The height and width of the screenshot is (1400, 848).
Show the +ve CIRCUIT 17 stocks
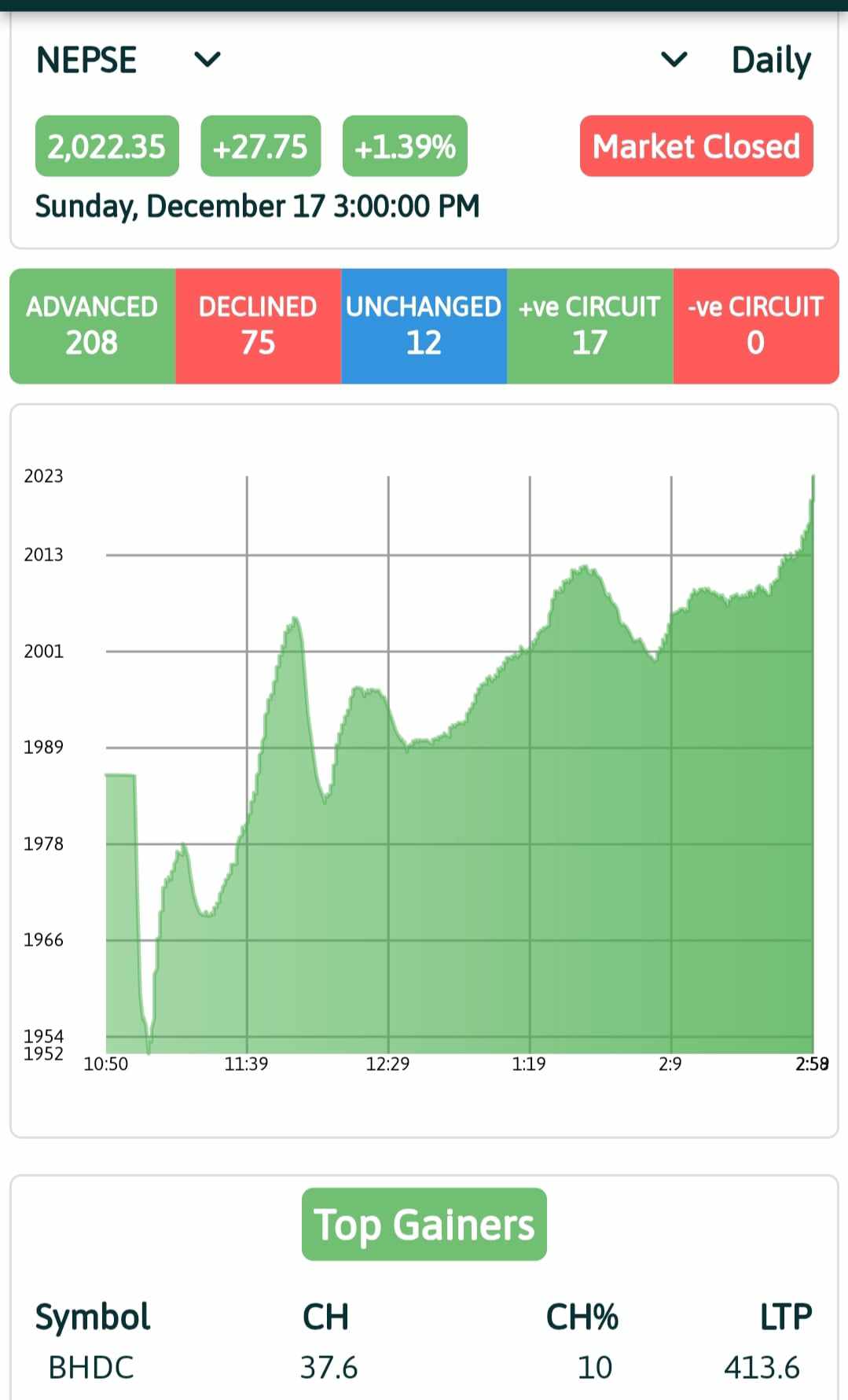tap(589, 325)
